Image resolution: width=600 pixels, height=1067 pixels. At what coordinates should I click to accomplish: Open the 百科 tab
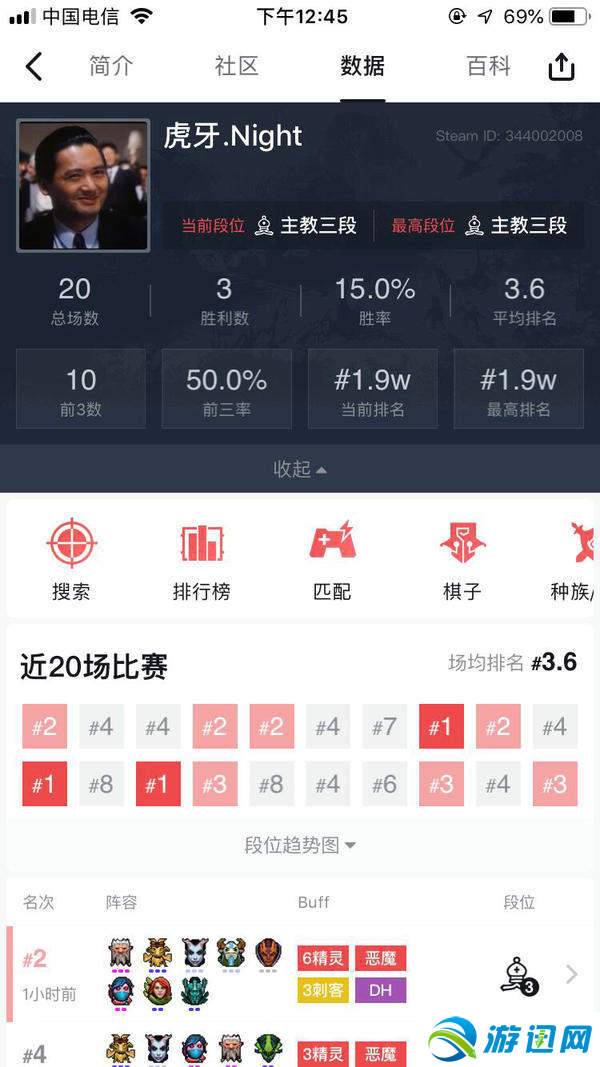click(x=489, y=67)
